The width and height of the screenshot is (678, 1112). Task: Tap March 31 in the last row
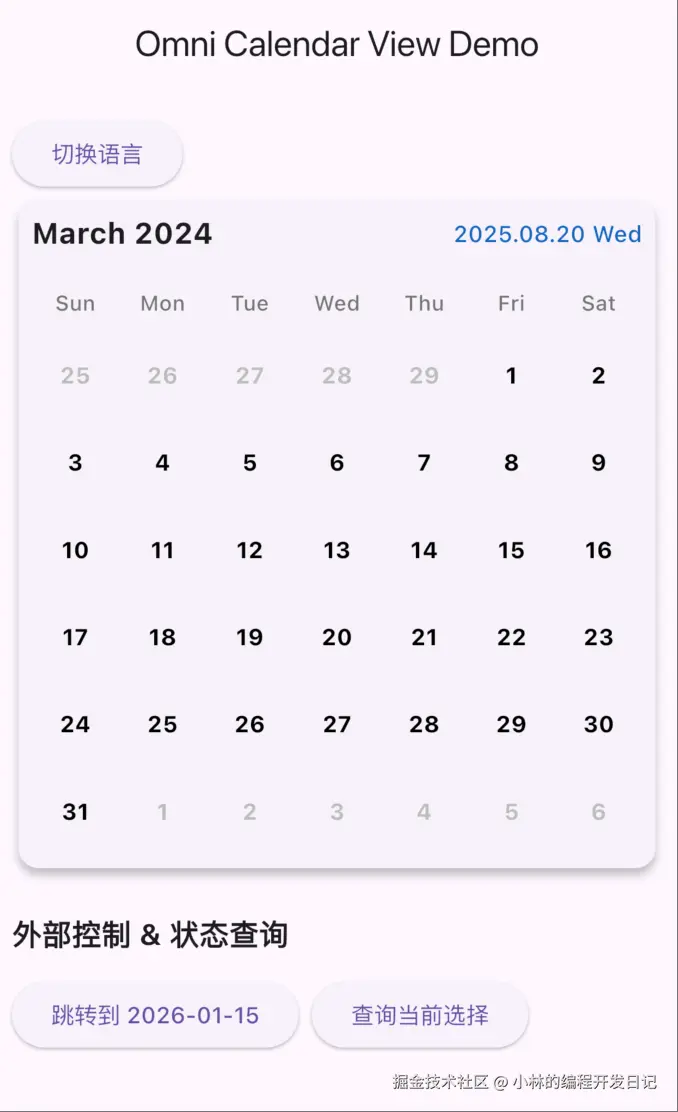(75, 812)
